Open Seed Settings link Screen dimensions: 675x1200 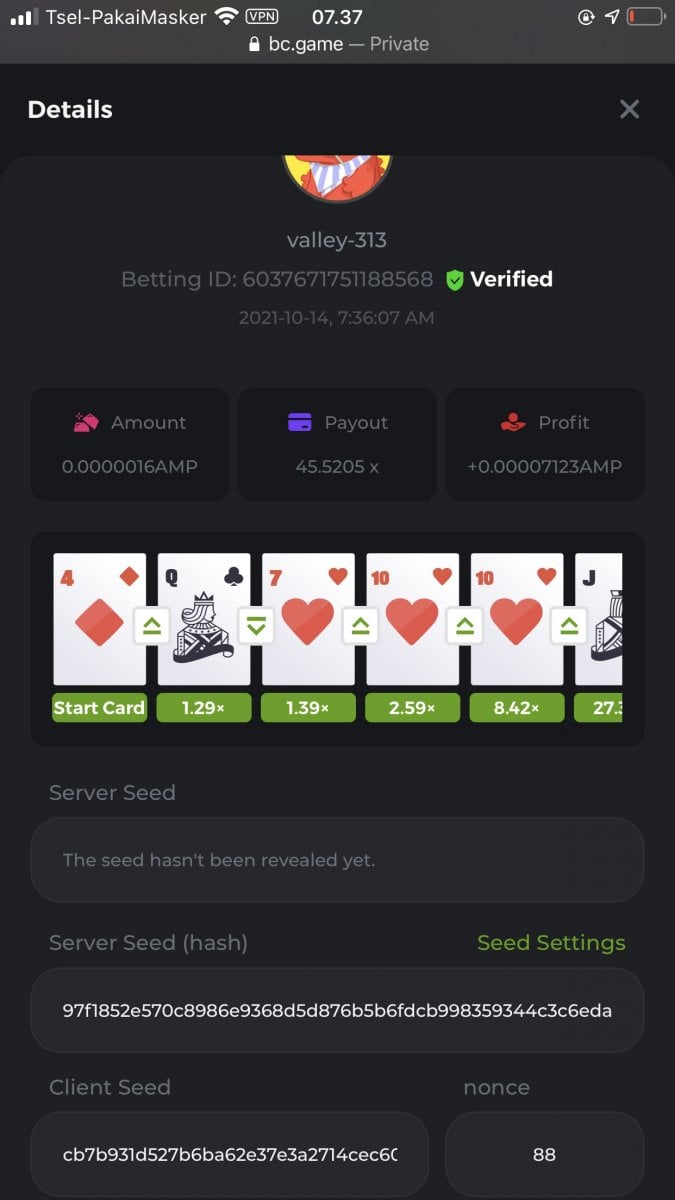coord(551,943)
